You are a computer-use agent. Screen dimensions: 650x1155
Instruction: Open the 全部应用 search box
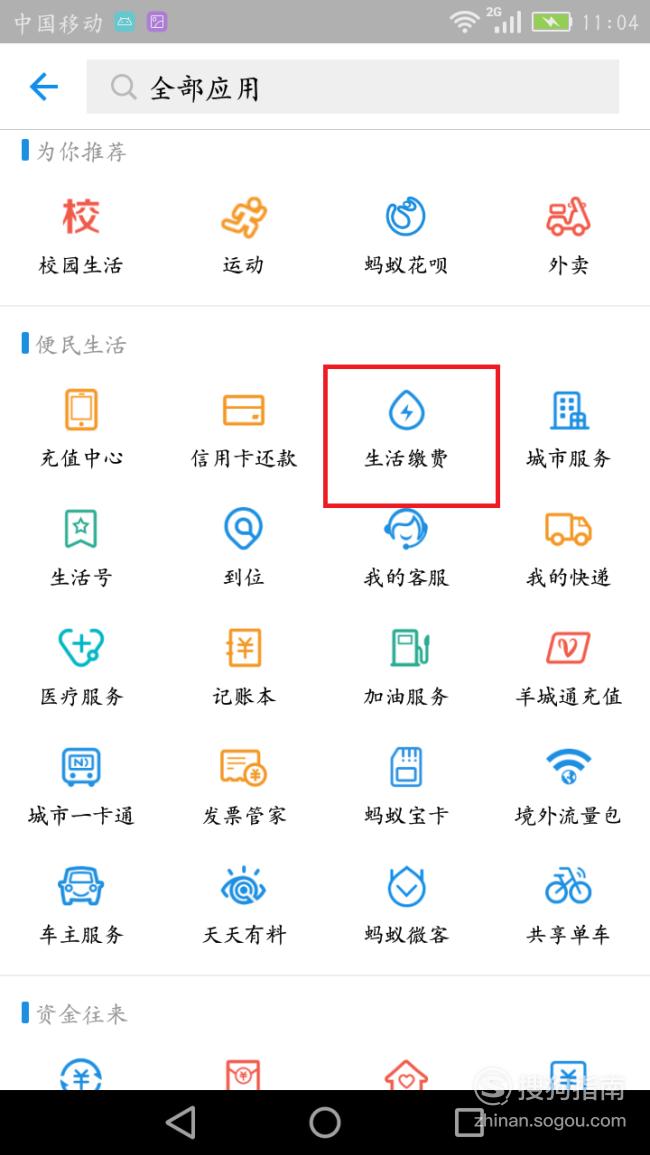coord(352,87)
